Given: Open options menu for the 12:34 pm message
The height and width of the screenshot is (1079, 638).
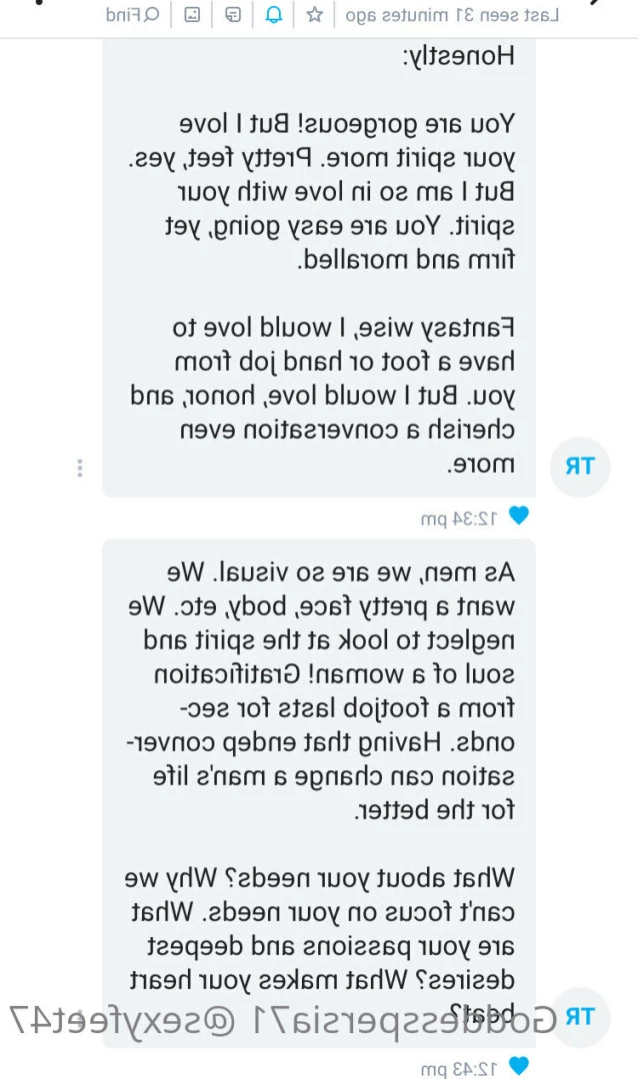Looking at the screenshot, I should [80, 468].
